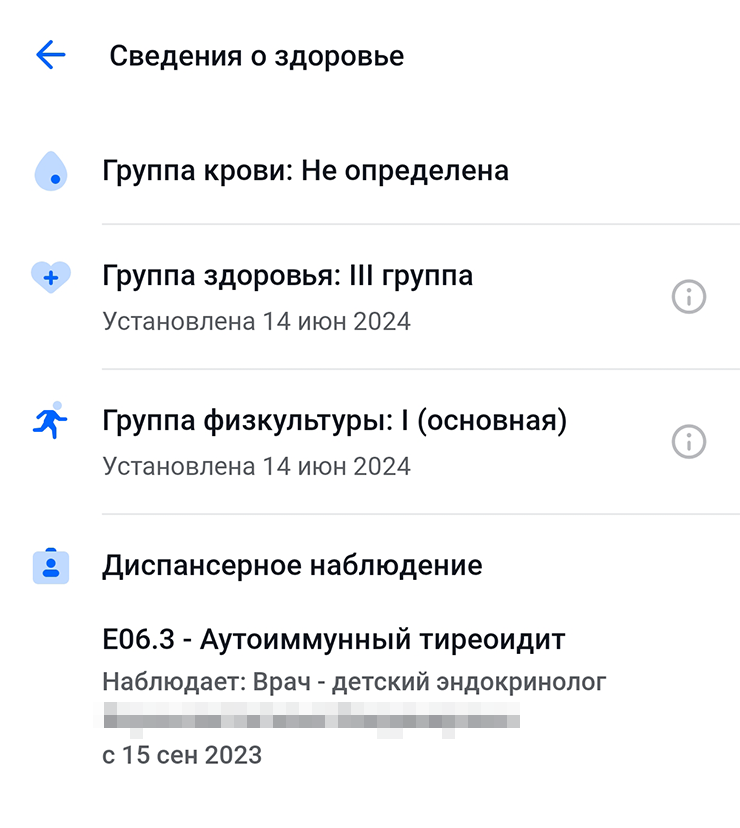The height and width of the screenshot is (828, 740).
Task: Select the blue badge icon beside dispensary observation
Action: (x=51, y=565)
